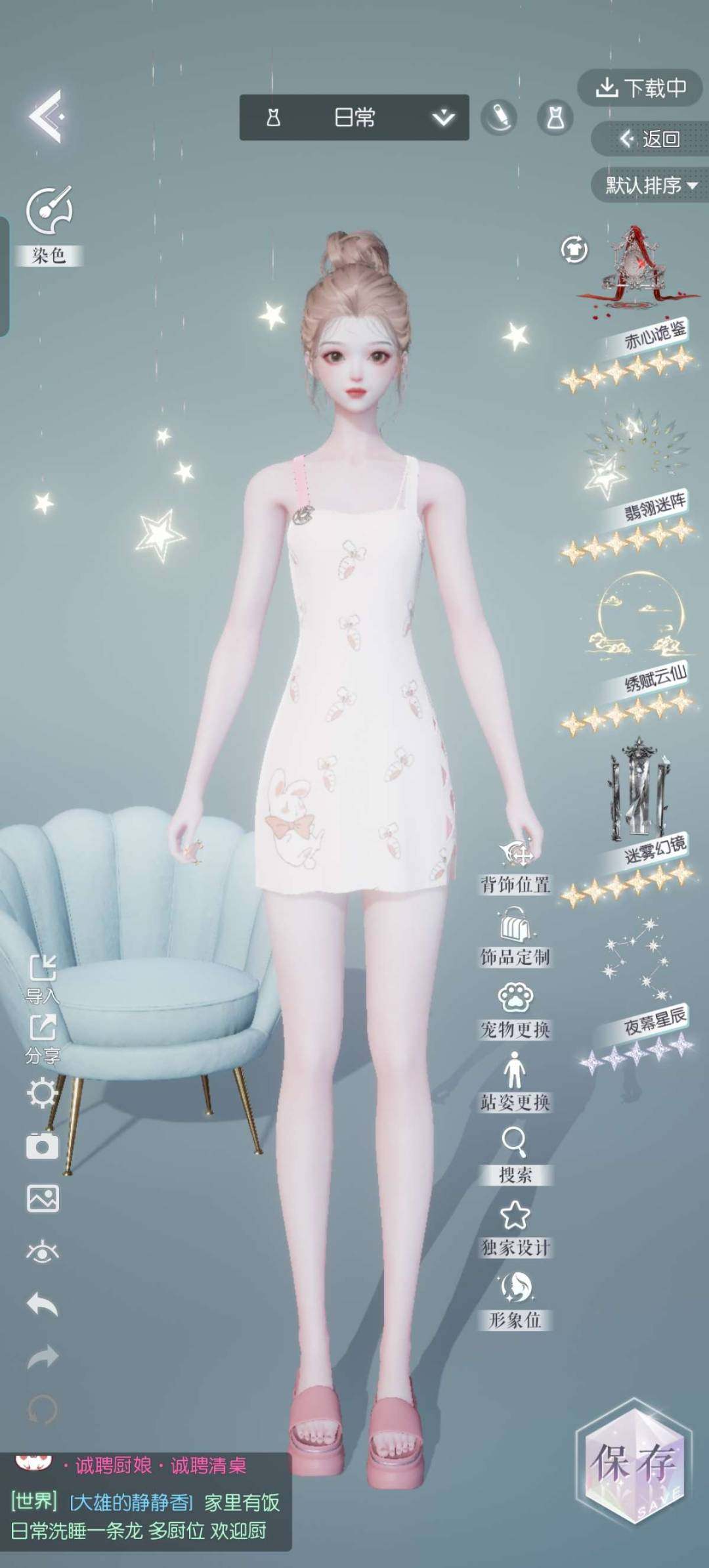Tap the back arrow at top left
The width and height of the screenshot is (709, 1568).
tap(46, 116)
